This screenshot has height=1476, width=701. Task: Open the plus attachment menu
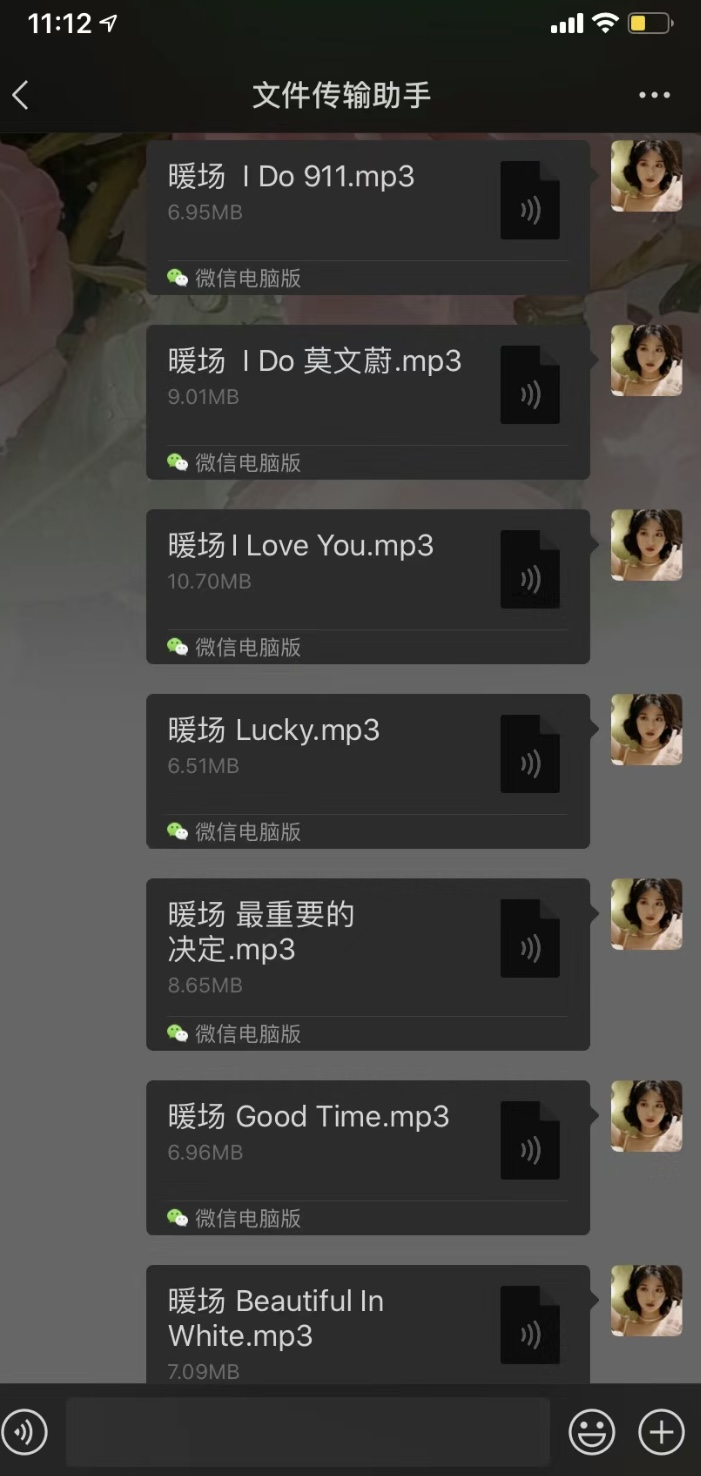[x=661, y=1432]
